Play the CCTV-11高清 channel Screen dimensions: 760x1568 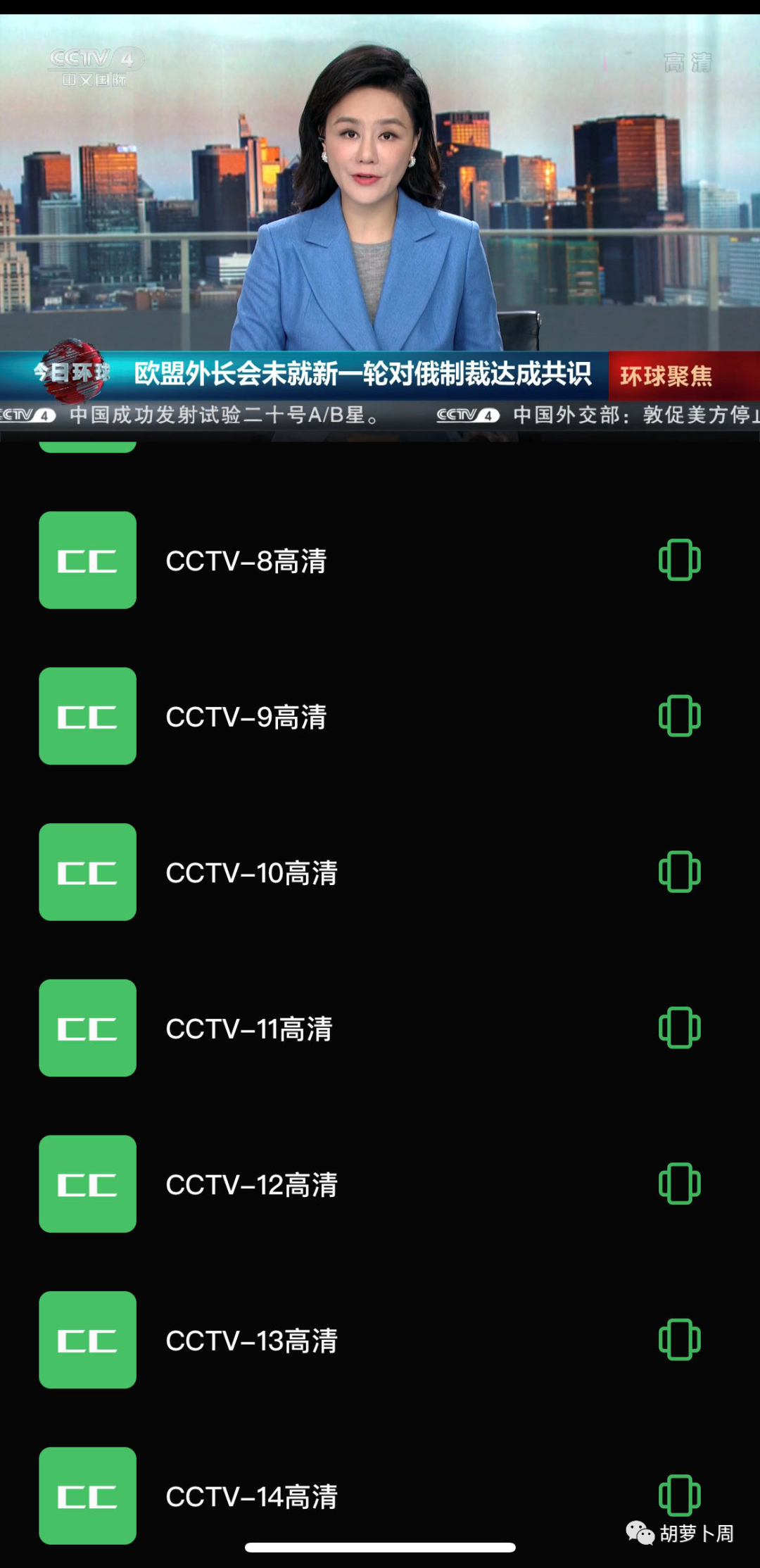point(248,1029)
